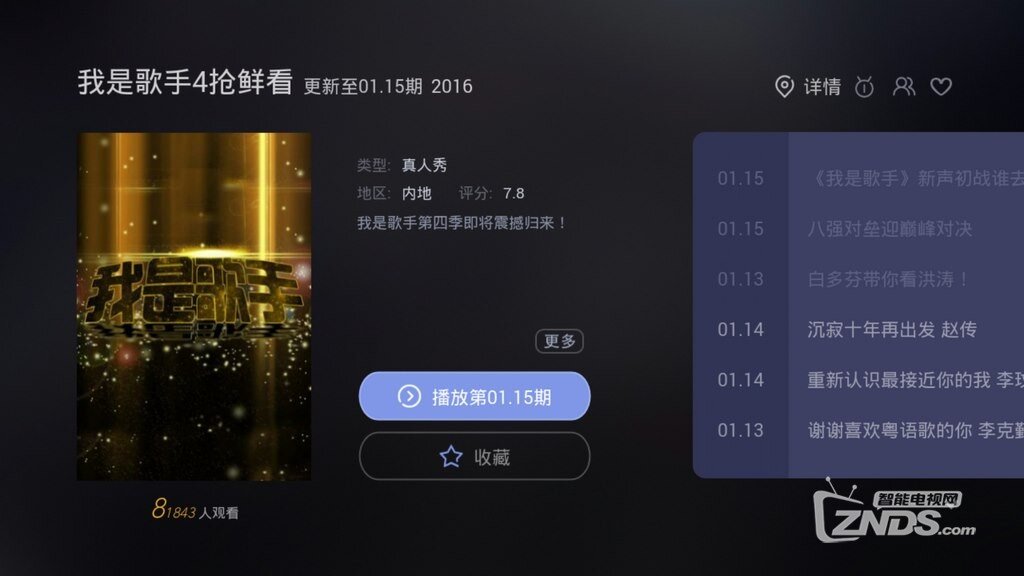Expand the description with 更多
The width and height of the screenshot is (1024, 576).
pyautogui.click(x=559, y=341)
